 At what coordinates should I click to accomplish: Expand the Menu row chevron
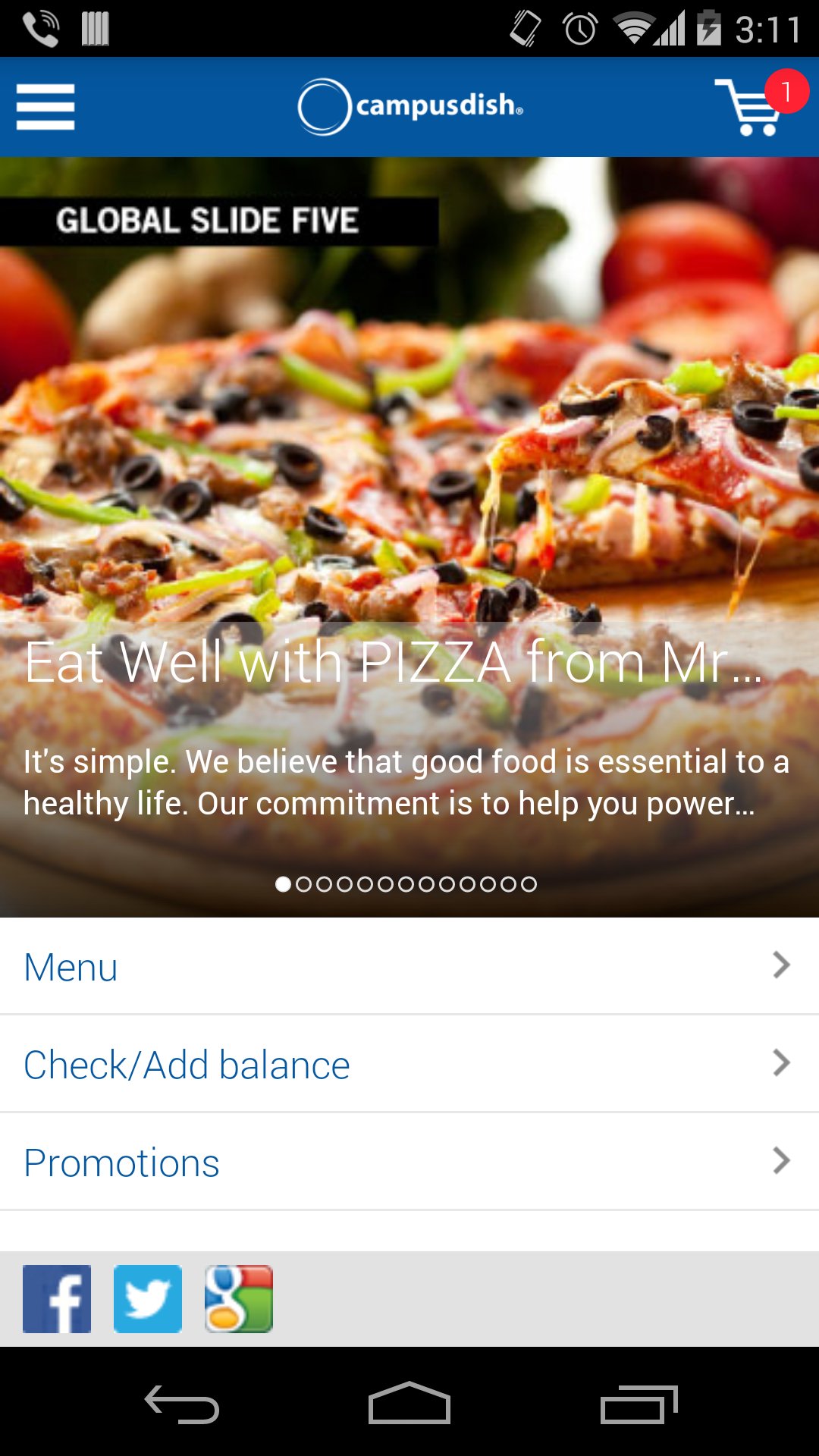(782, 965)
